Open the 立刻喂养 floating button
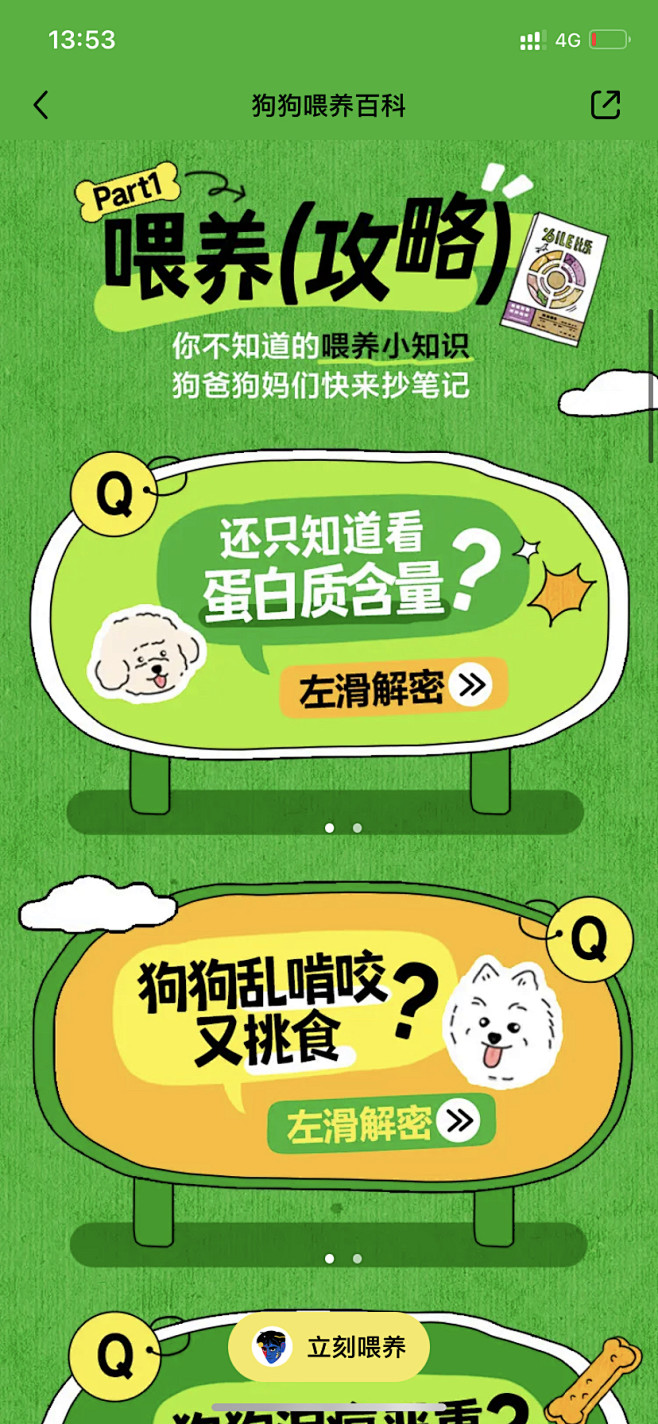 pyautogui.click(x=329, y=1347)
